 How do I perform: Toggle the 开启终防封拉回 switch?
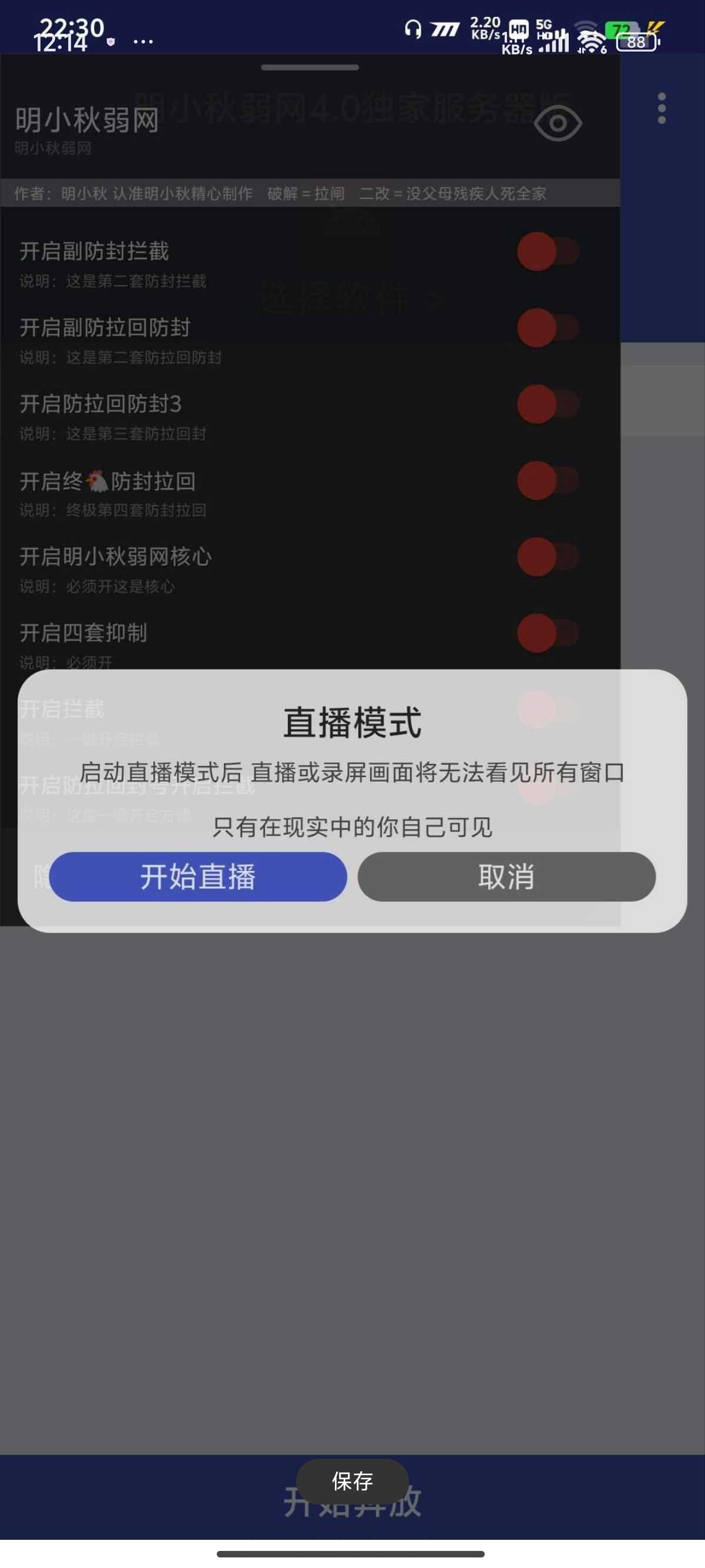pyautogui.click(x=548, y=481)
